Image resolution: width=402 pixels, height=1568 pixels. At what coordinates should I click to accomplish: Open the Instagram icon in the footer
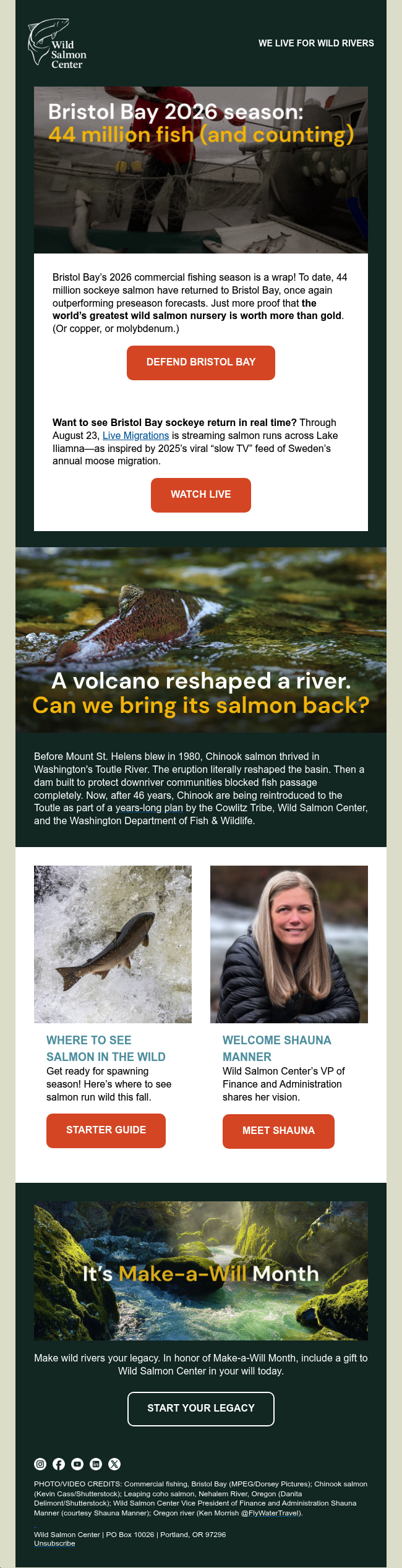40,1464
